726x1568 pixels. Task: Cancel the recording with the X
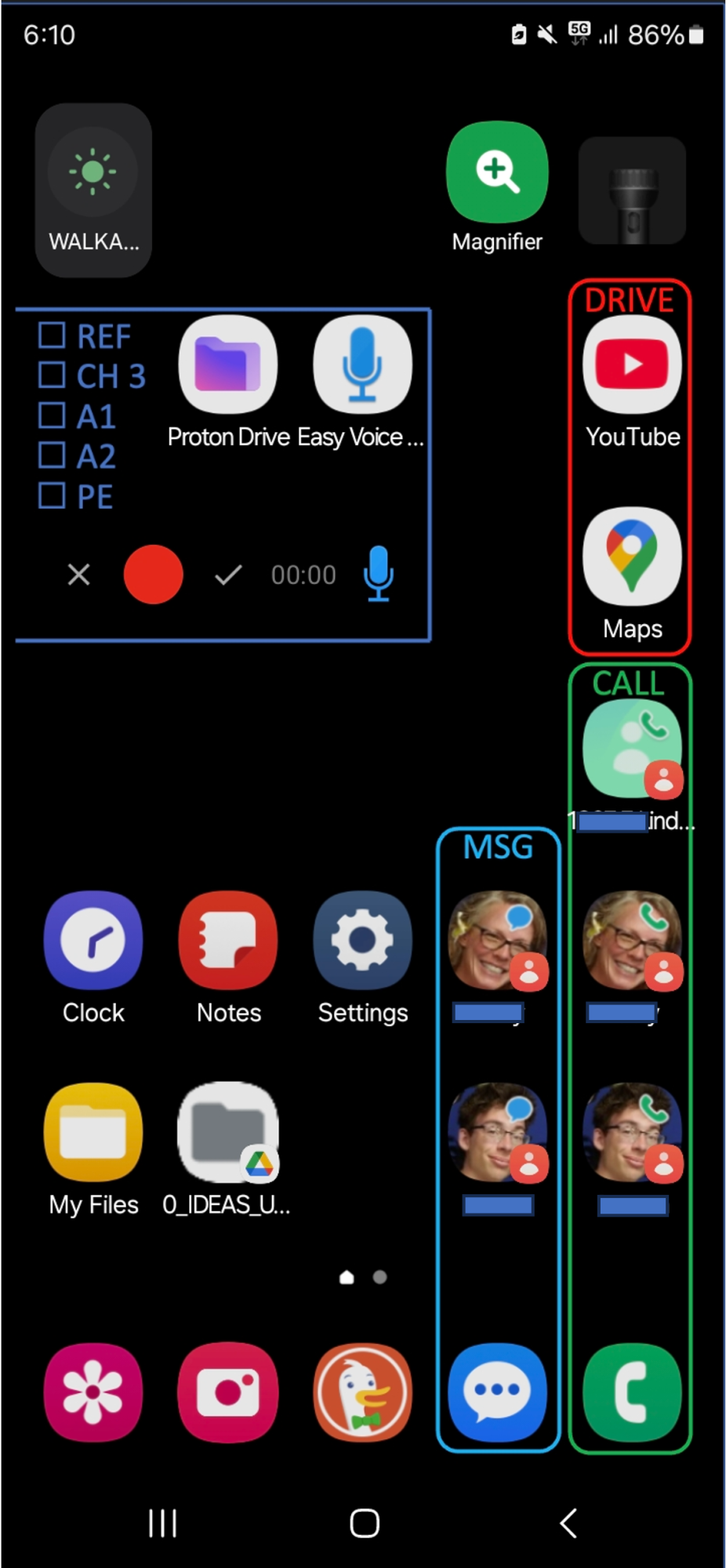pos(78,575)
